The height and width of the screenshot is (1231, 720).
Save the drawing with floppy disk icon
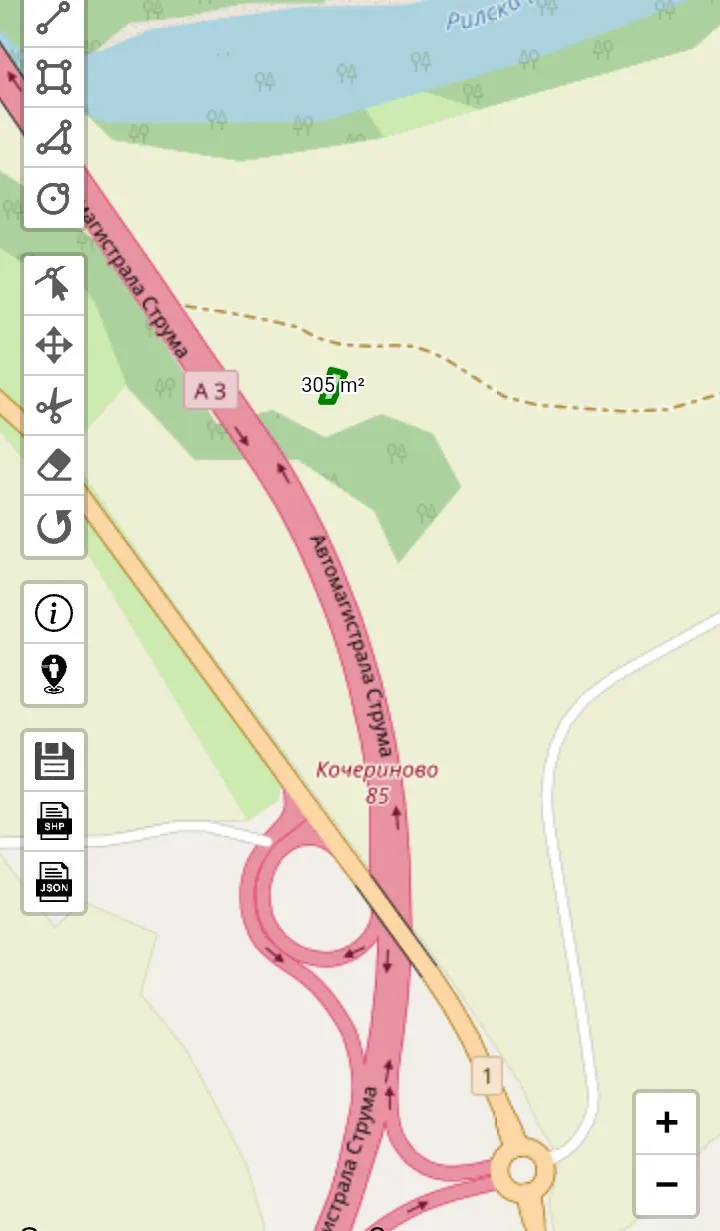[x=54, y=760]
